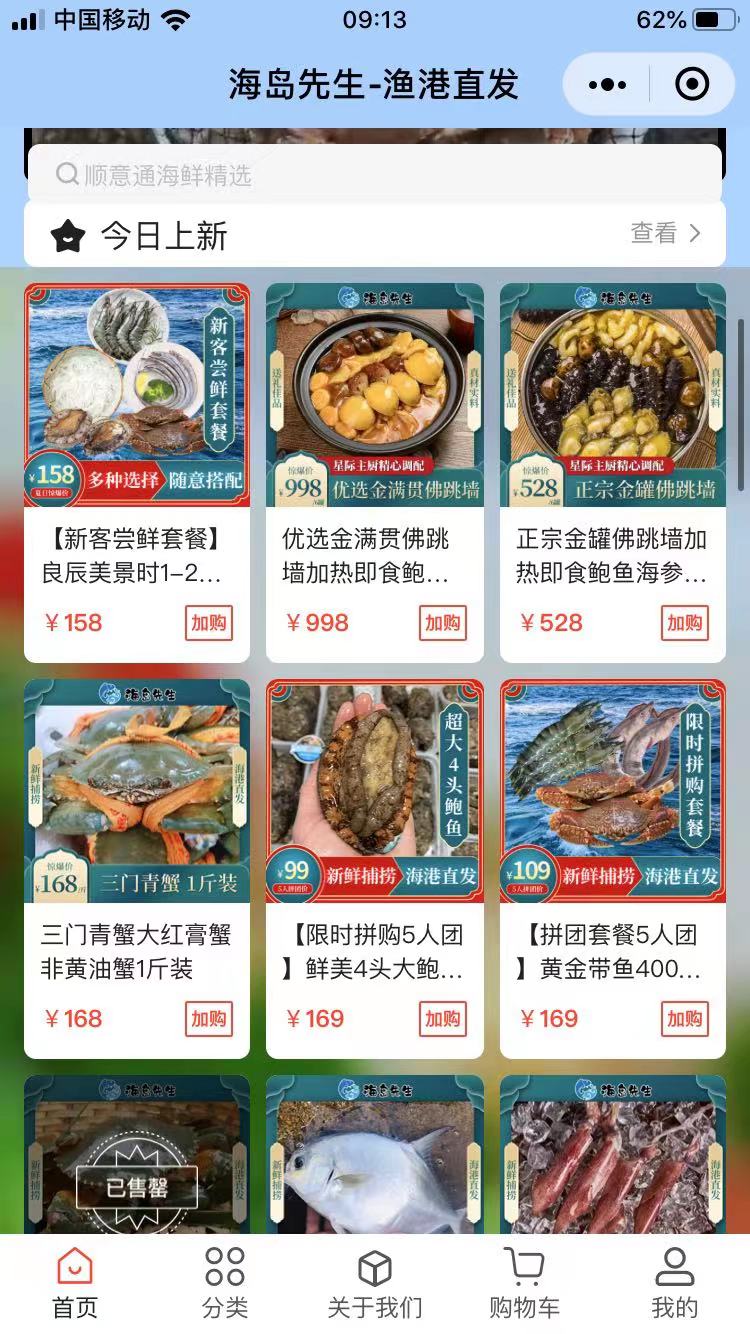
Task: Open the mini program more-options menu
Action: [608, 85]
